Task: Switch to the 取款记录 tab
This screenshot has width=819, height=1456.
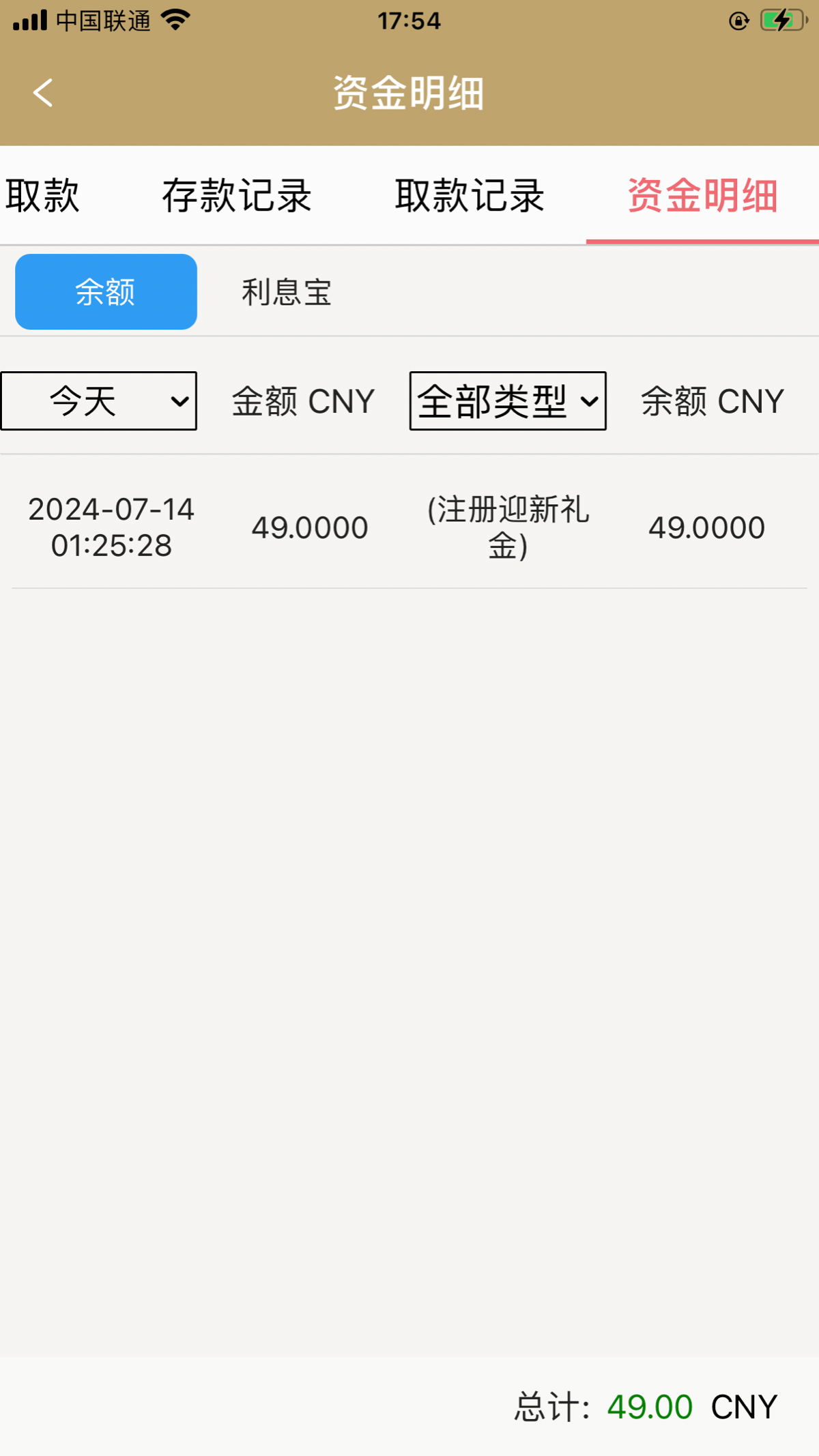Action: pos(470,196)
